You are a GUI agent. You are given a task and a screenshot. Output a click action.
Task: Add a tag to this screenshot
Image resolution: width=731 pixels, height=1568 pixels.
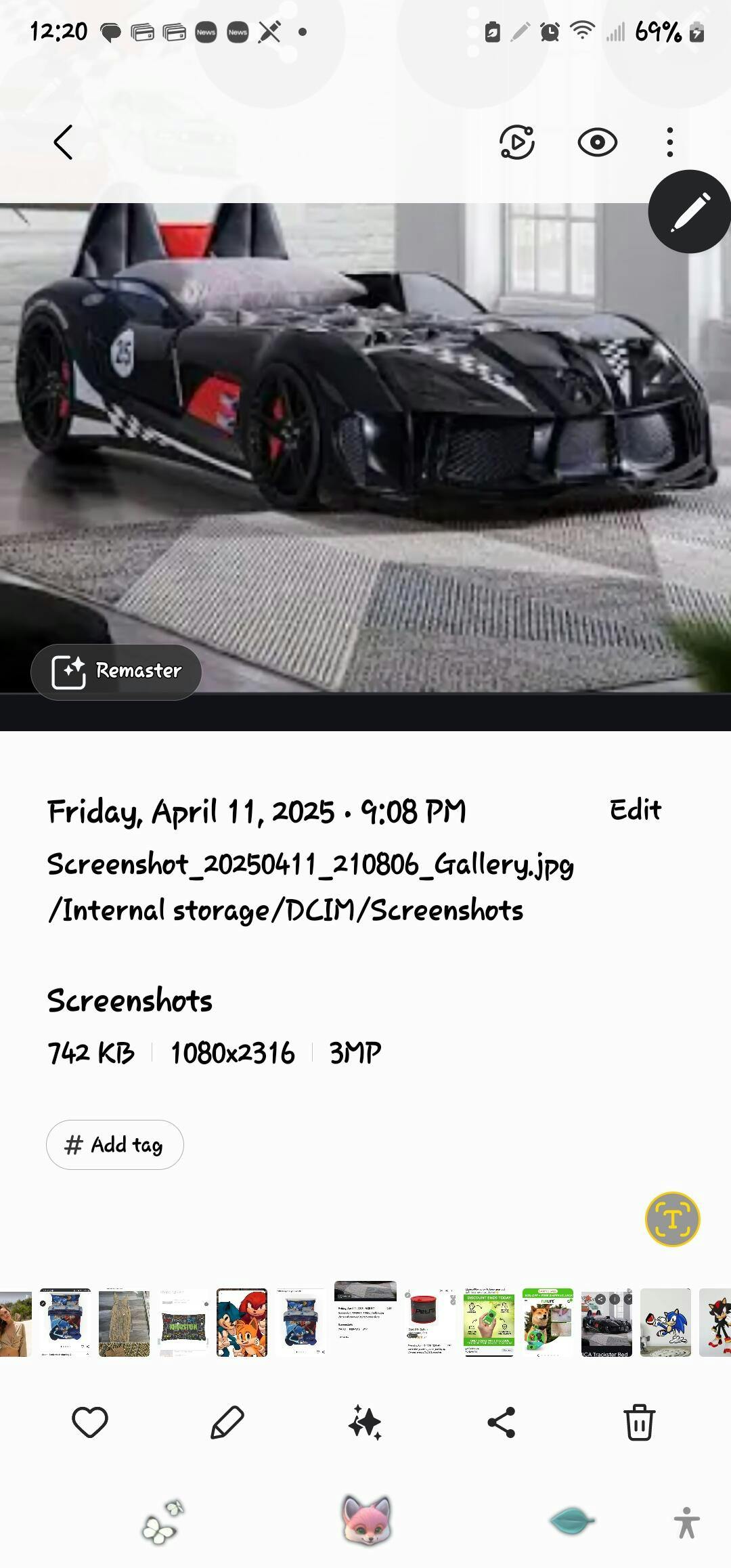pos(115,1145)
